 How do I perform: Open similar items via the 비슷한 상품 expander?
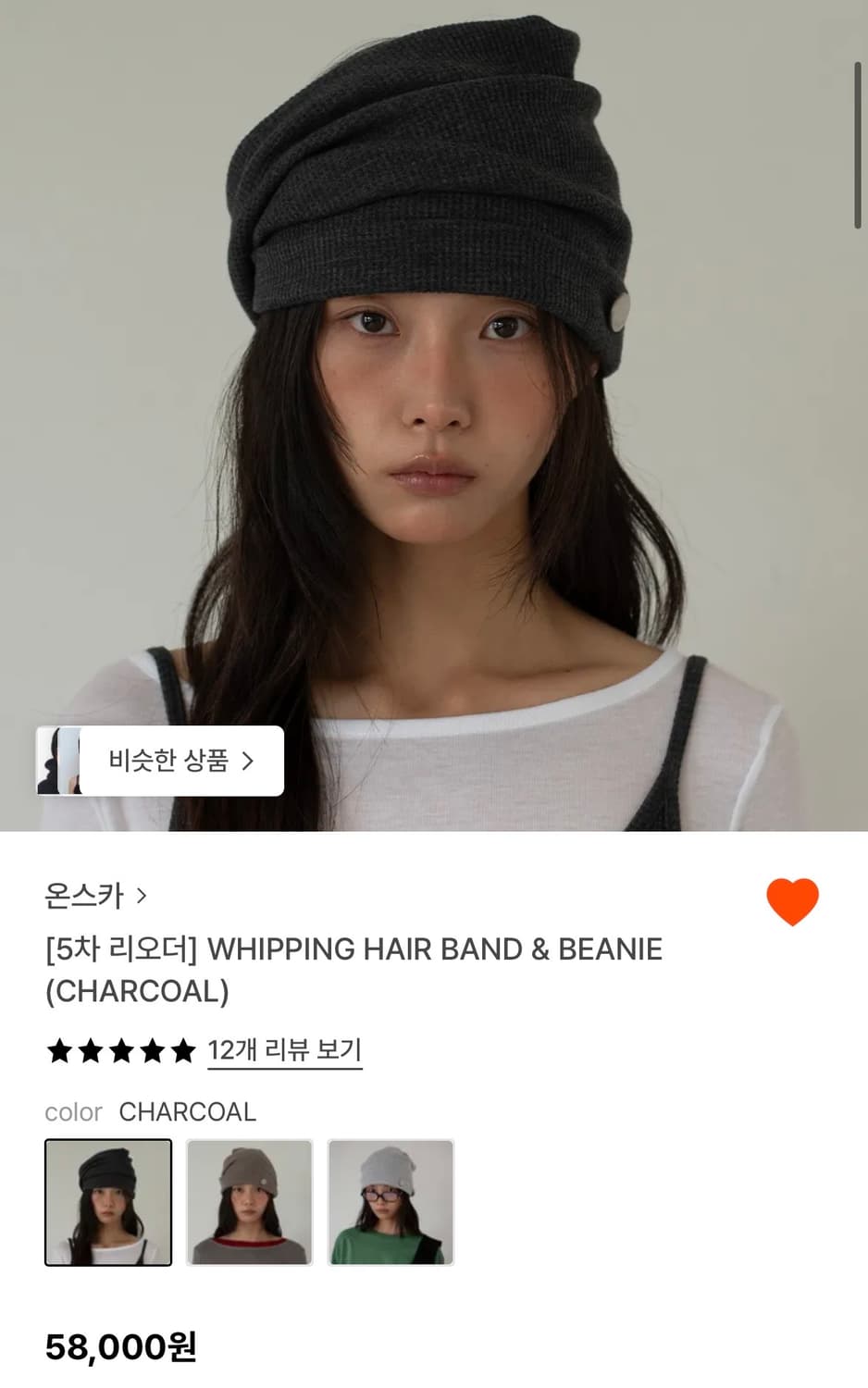[x=159, y=761]
